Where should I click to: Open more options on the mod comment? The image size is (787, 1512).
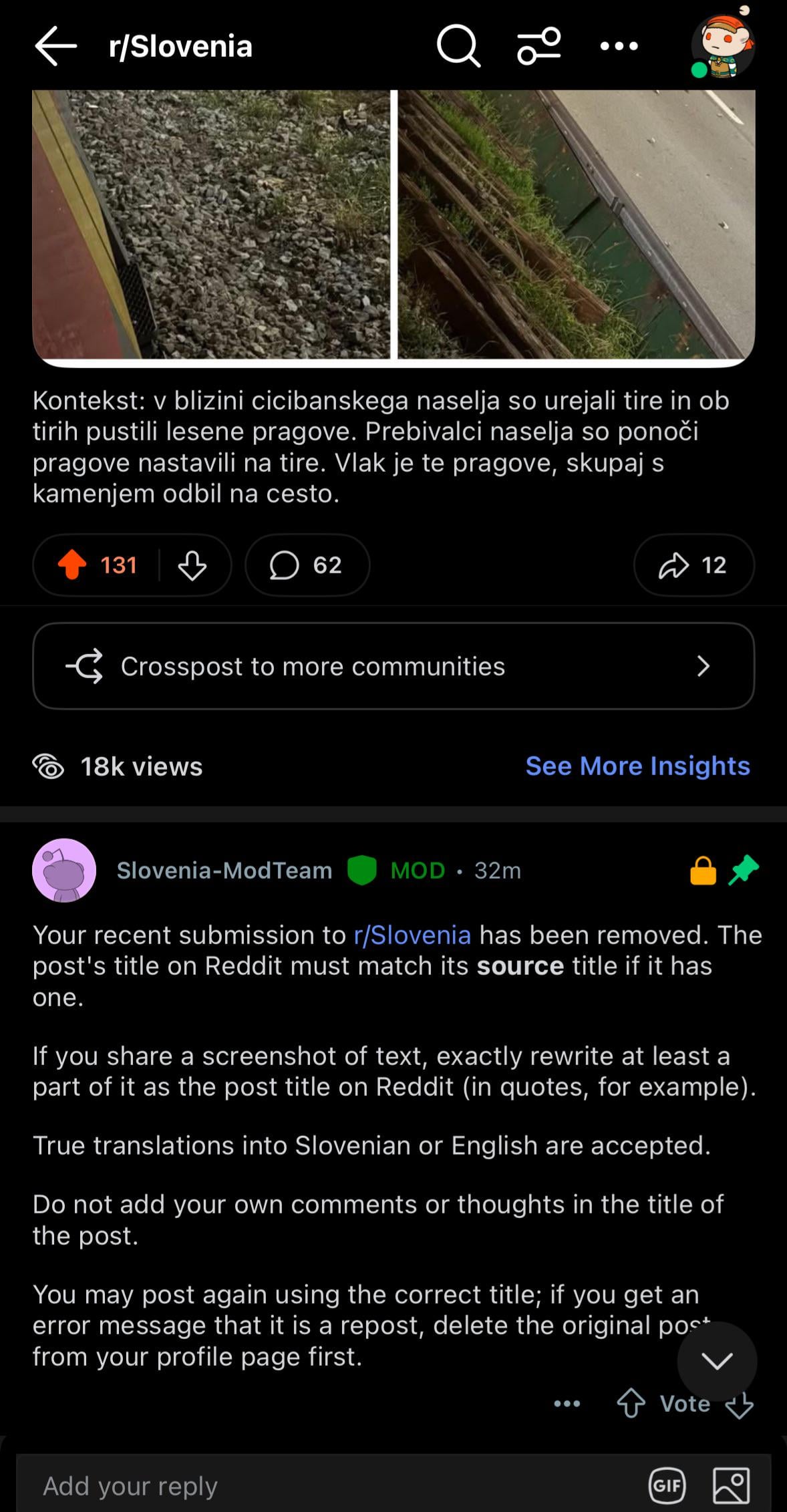click(567, 1404)
